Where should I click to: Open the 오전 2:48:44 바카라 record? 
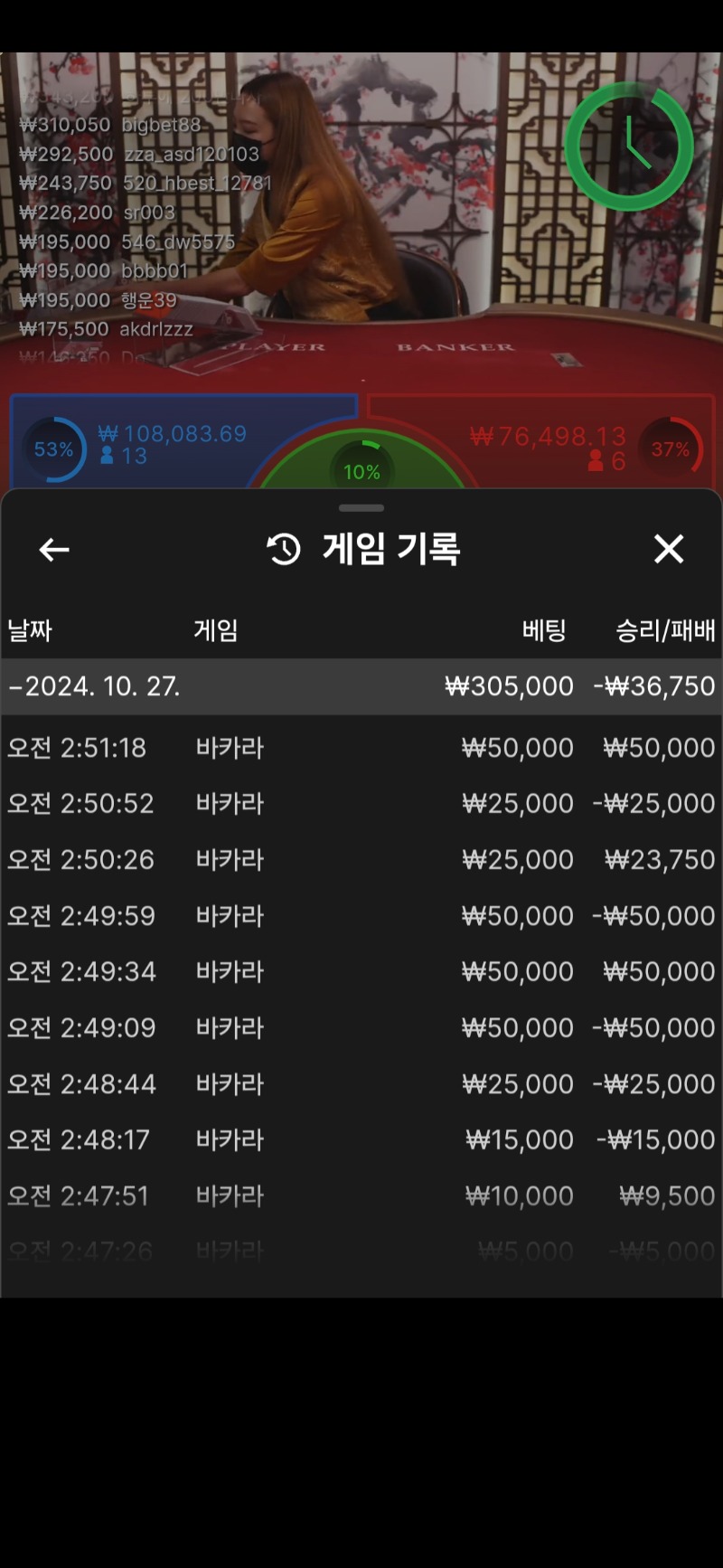pos(361,1084)
